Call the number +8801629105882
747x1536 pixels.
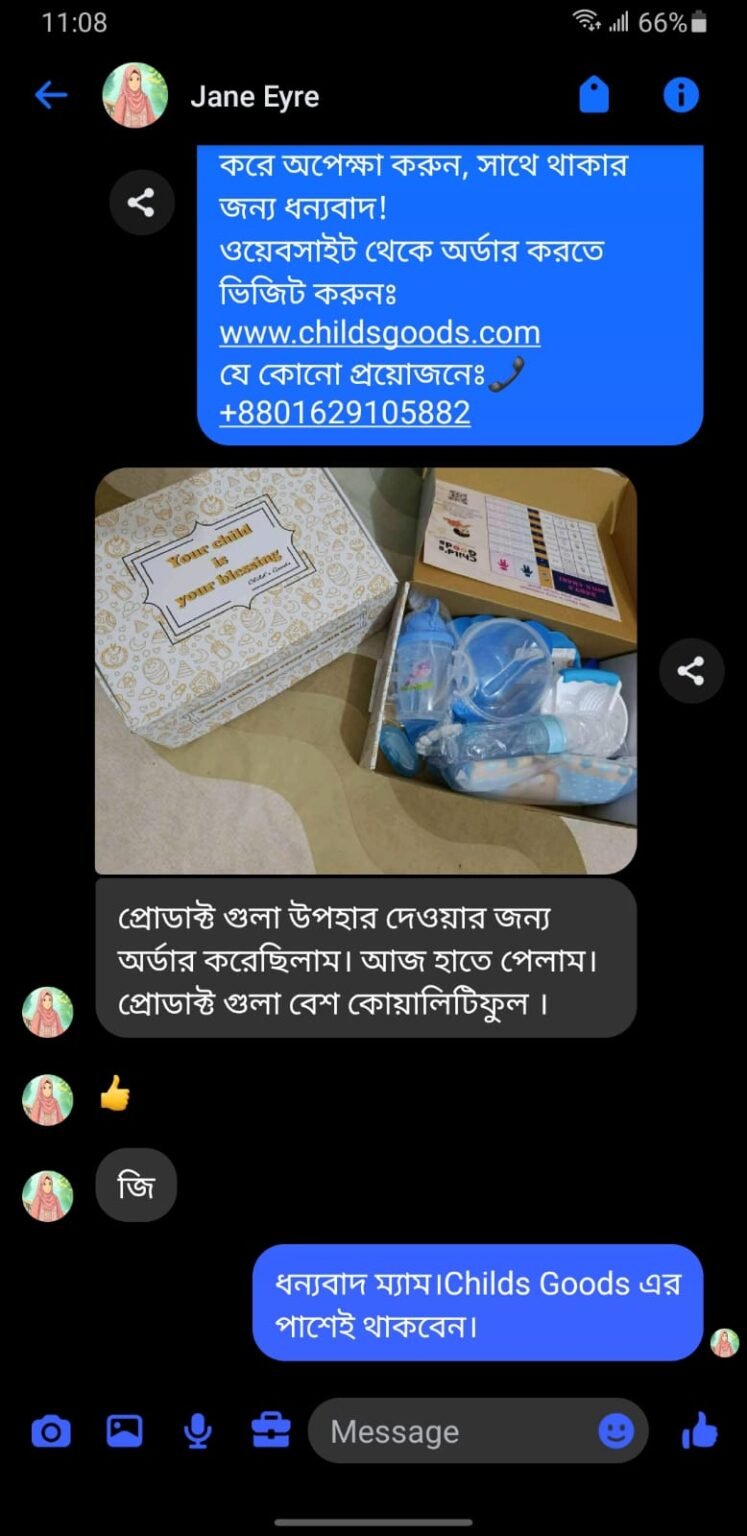coord(346,410)
